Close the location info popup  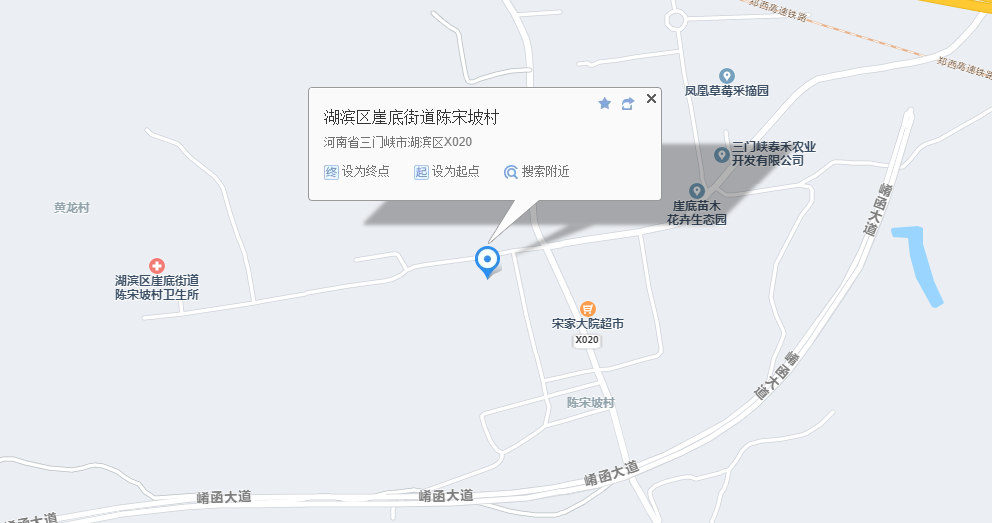[x=652, y=98]
